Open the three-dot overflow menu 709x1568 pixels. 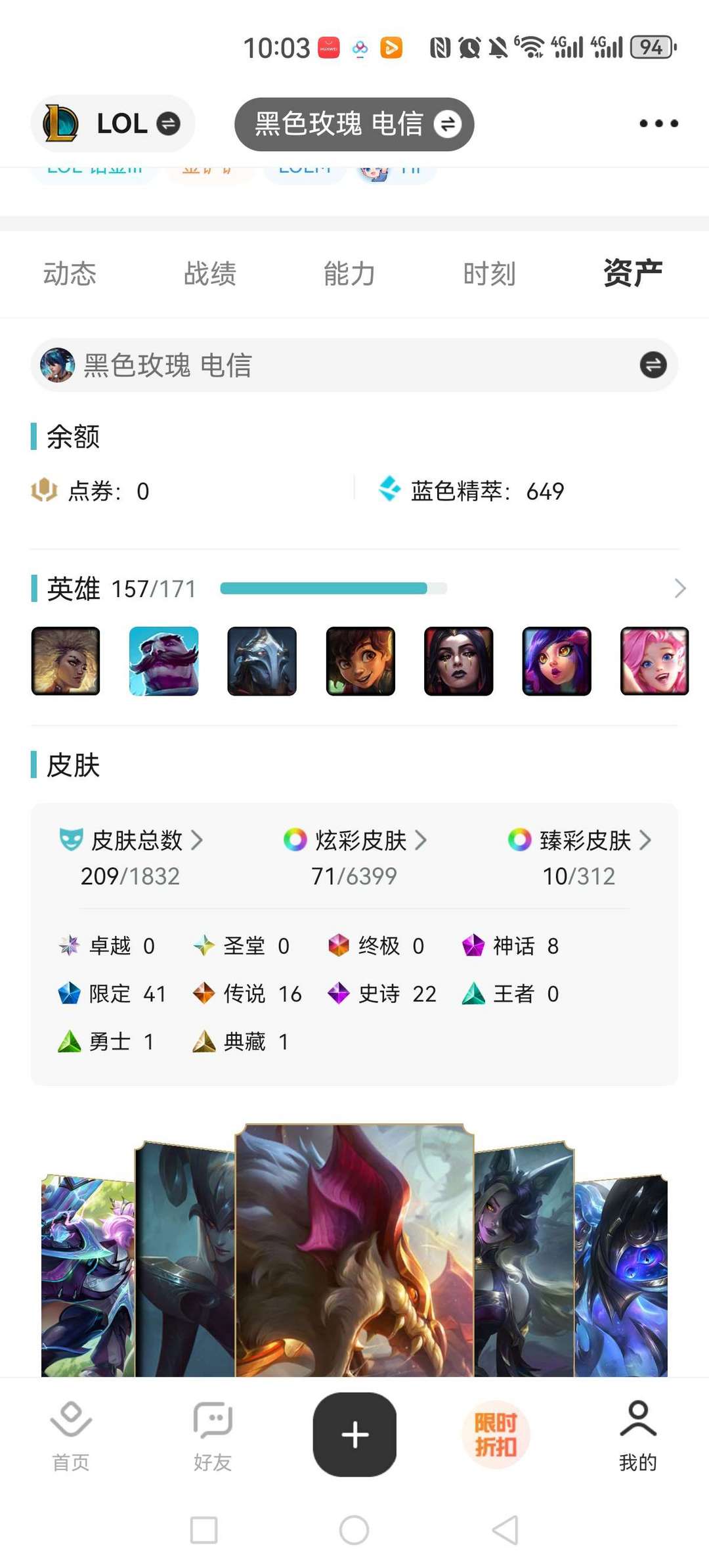658,123
